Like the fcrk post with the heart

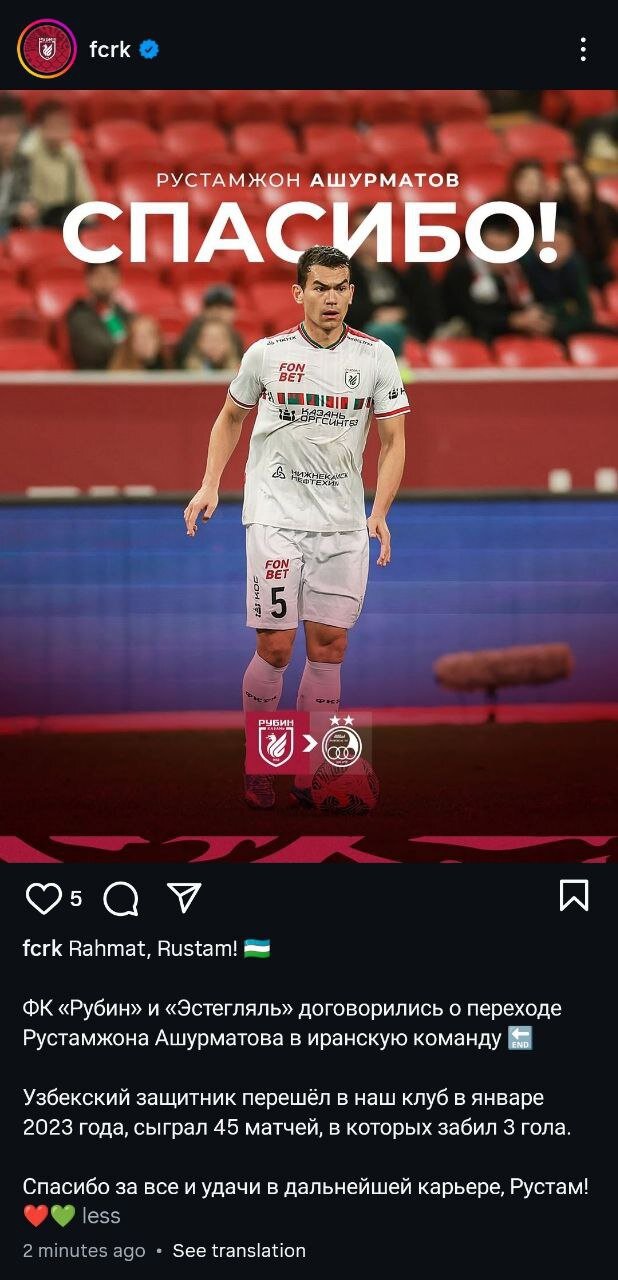coord(43,898)
